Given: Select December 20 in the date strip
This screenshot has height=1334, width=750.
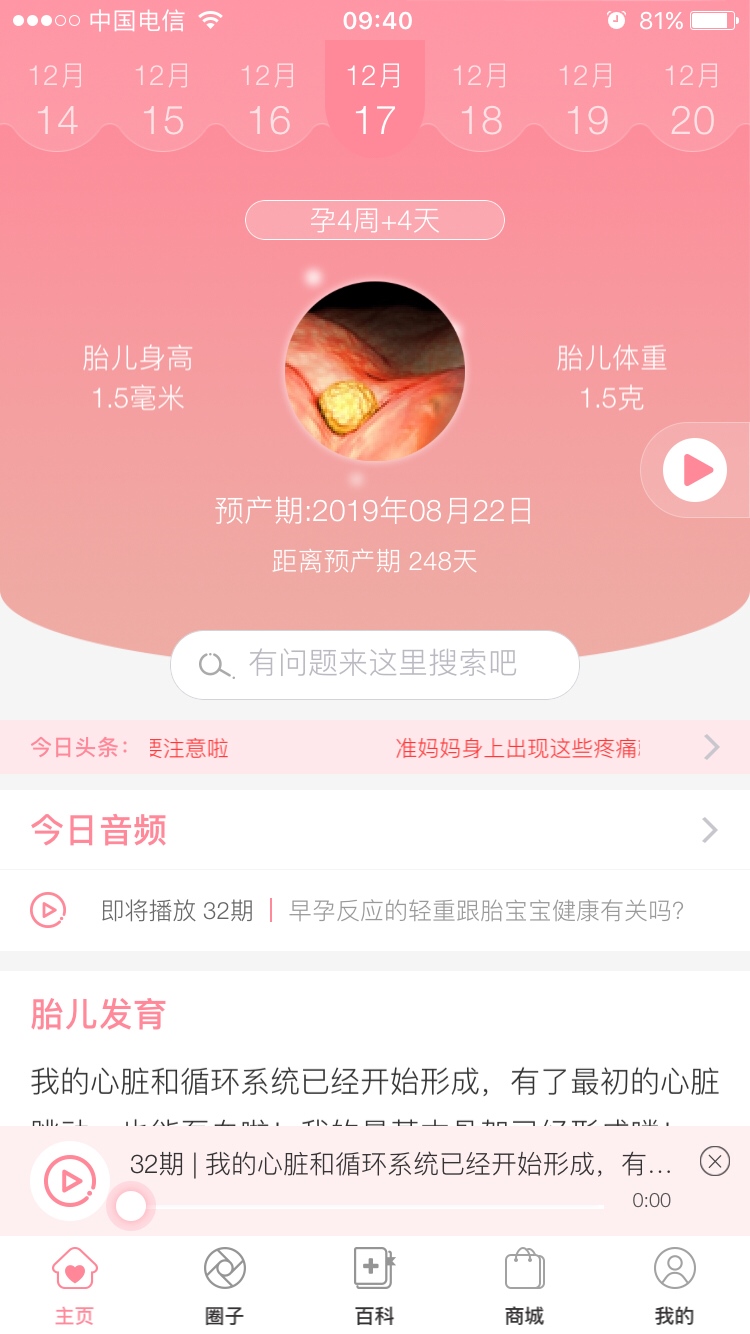Looking at the screenshot, I should point(693,100).
